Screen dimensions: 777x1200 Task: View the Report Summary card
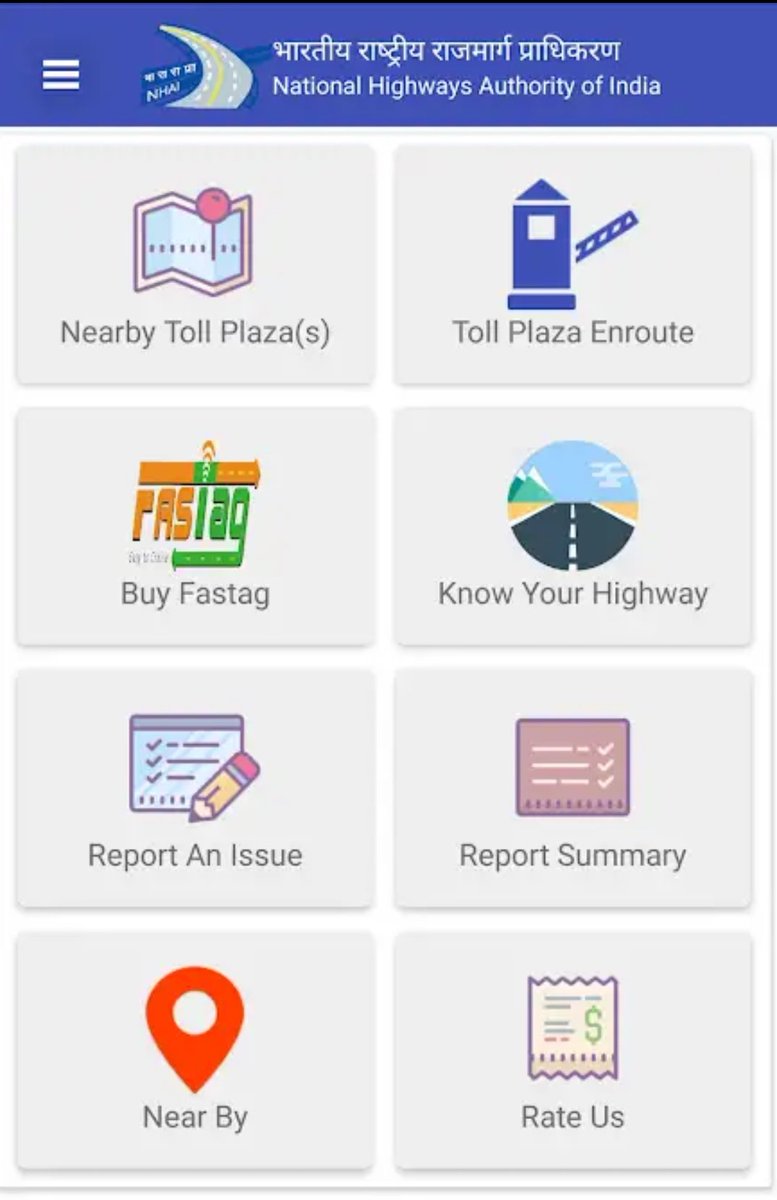[x=573, y=788]
